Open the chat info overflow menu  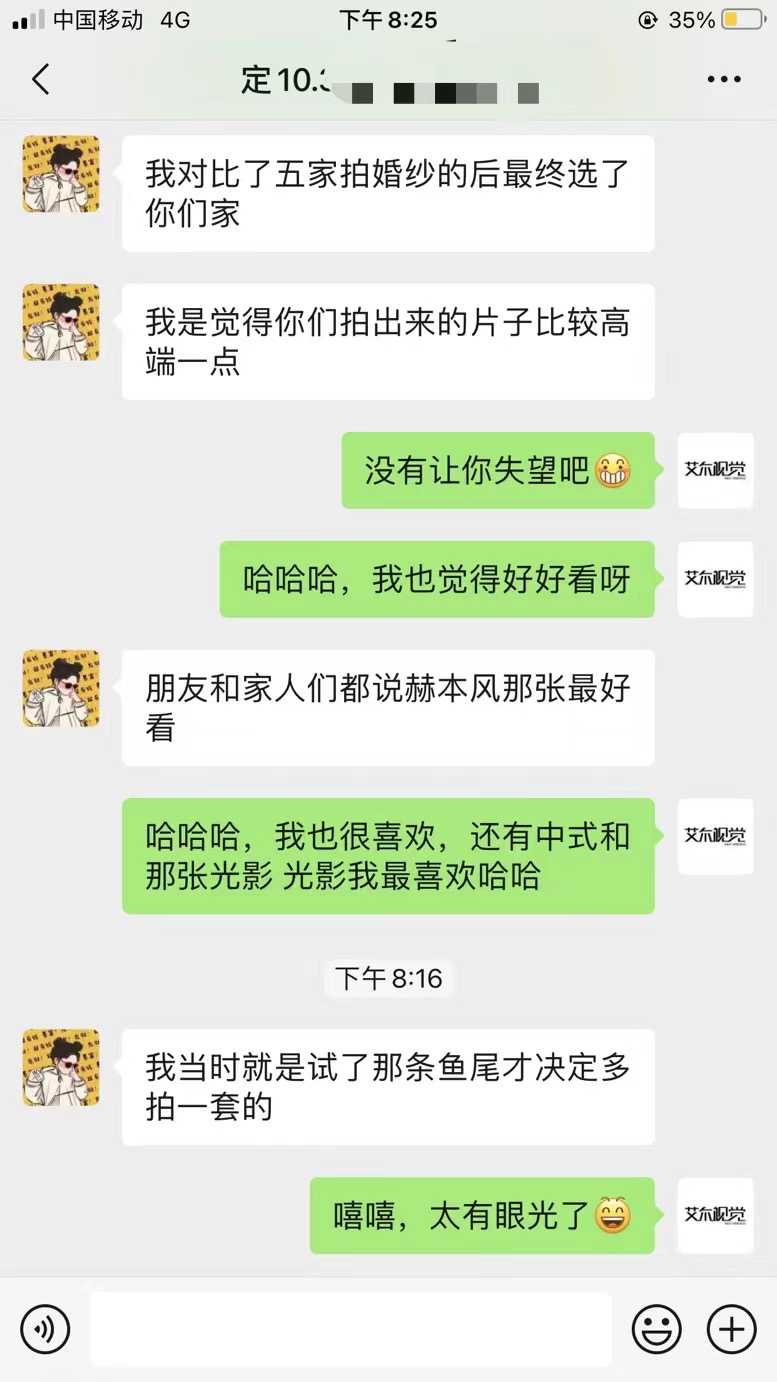(723, 80)
